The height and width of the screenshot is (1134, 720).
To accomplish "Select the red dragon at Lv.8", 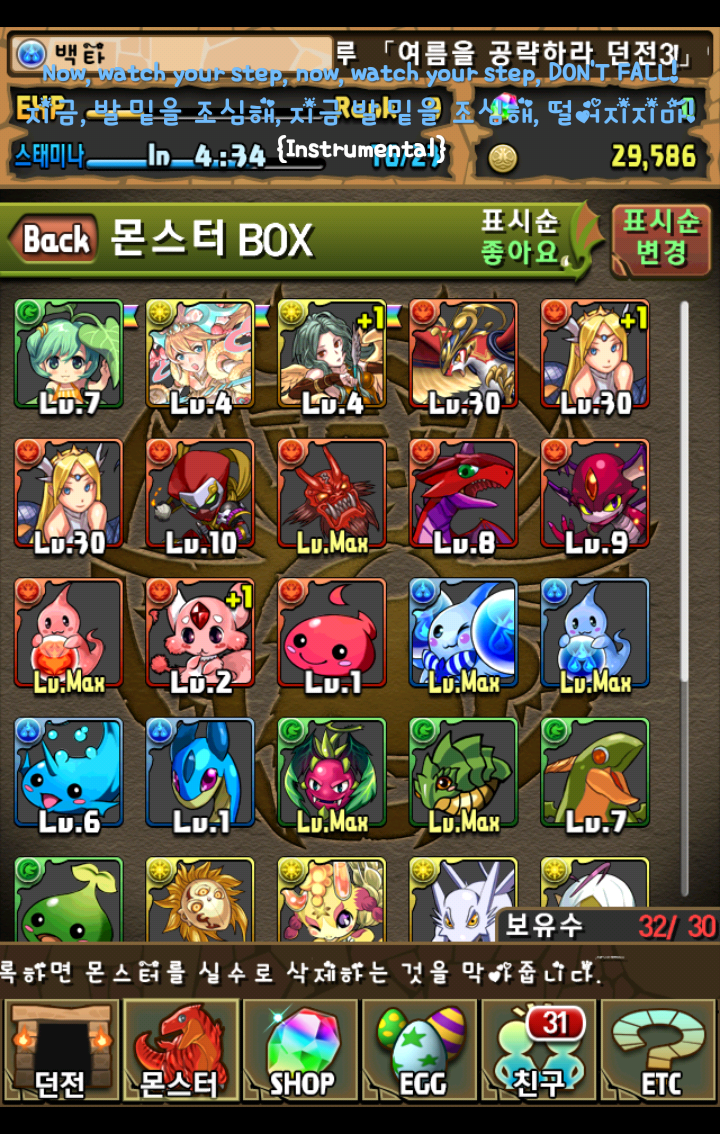I will coord(464,494).
